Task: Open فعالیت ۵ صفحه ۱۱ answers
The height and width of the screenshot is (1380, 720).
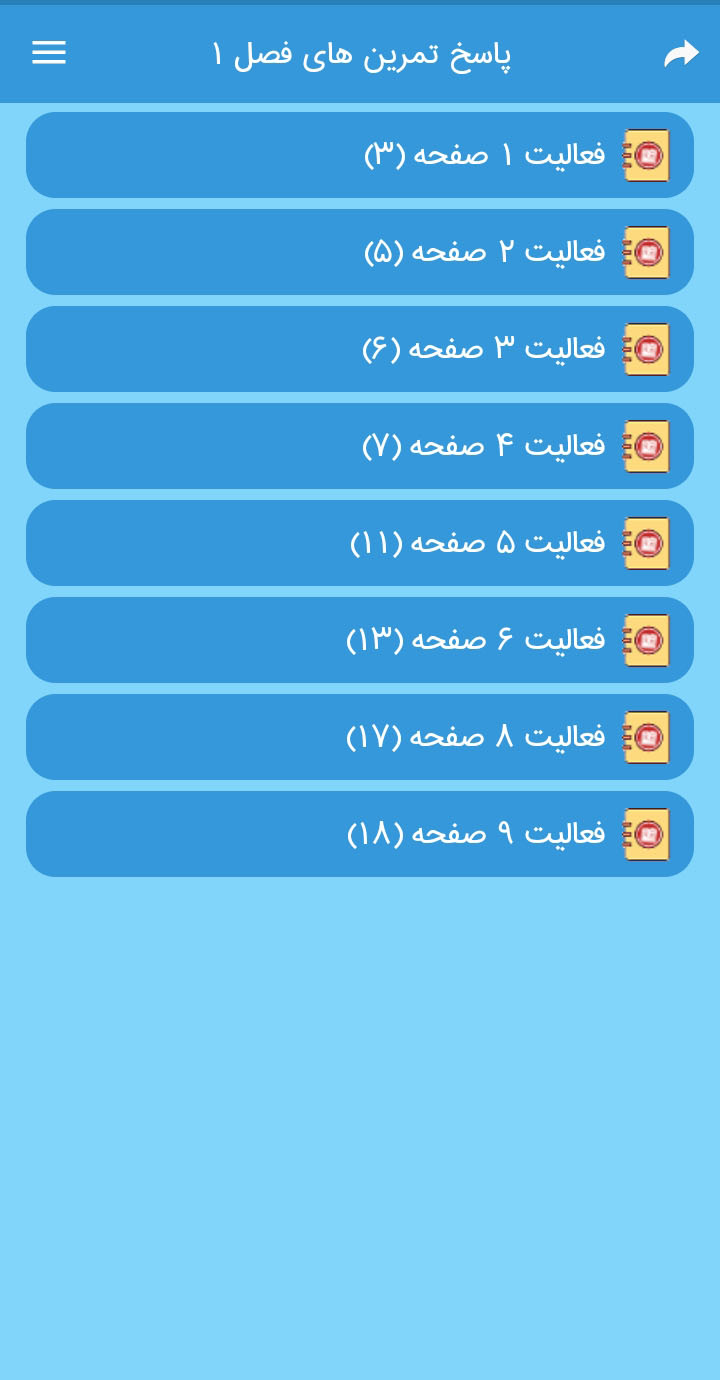Action: tap(360, 543)
